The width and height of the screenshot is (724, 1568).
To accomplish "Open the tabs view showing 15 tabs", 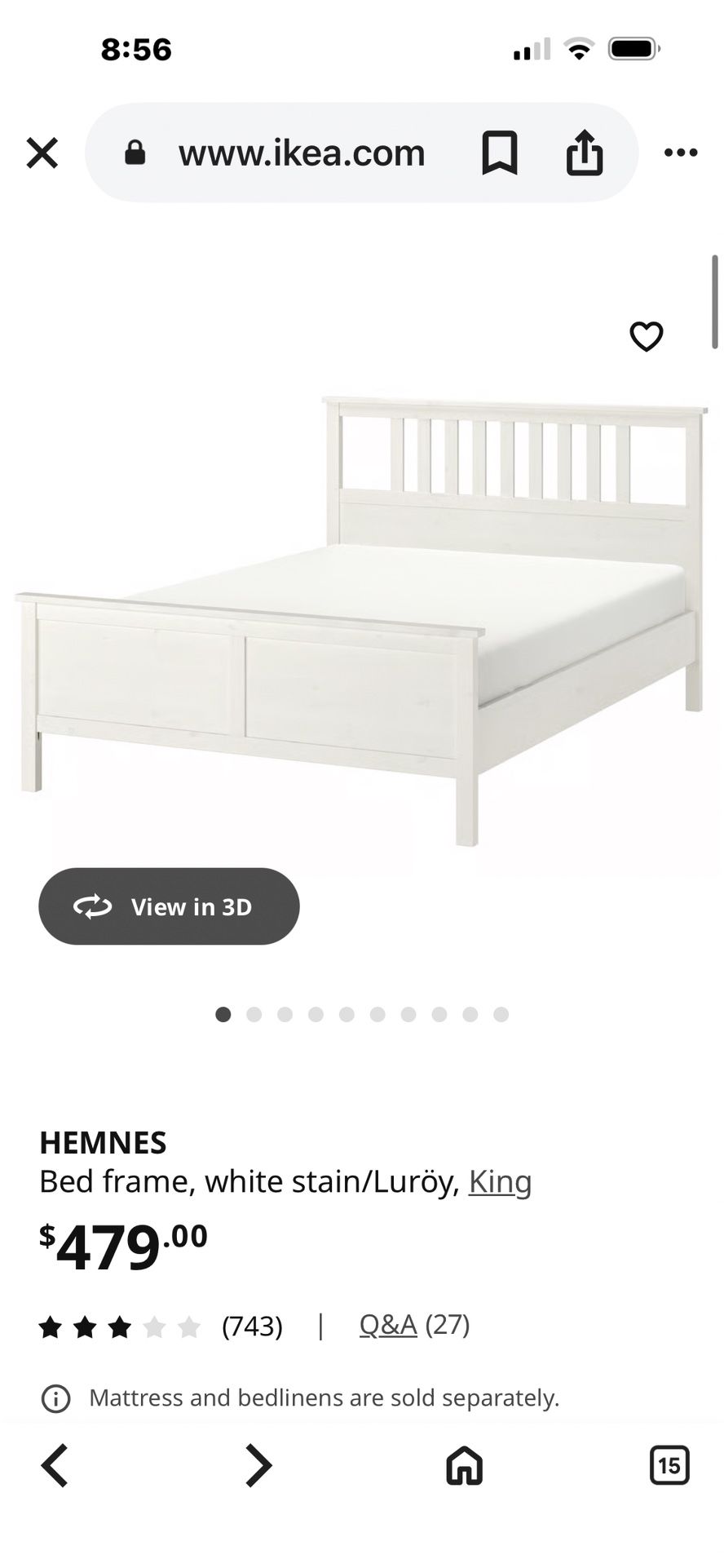I will (670, 1466).
